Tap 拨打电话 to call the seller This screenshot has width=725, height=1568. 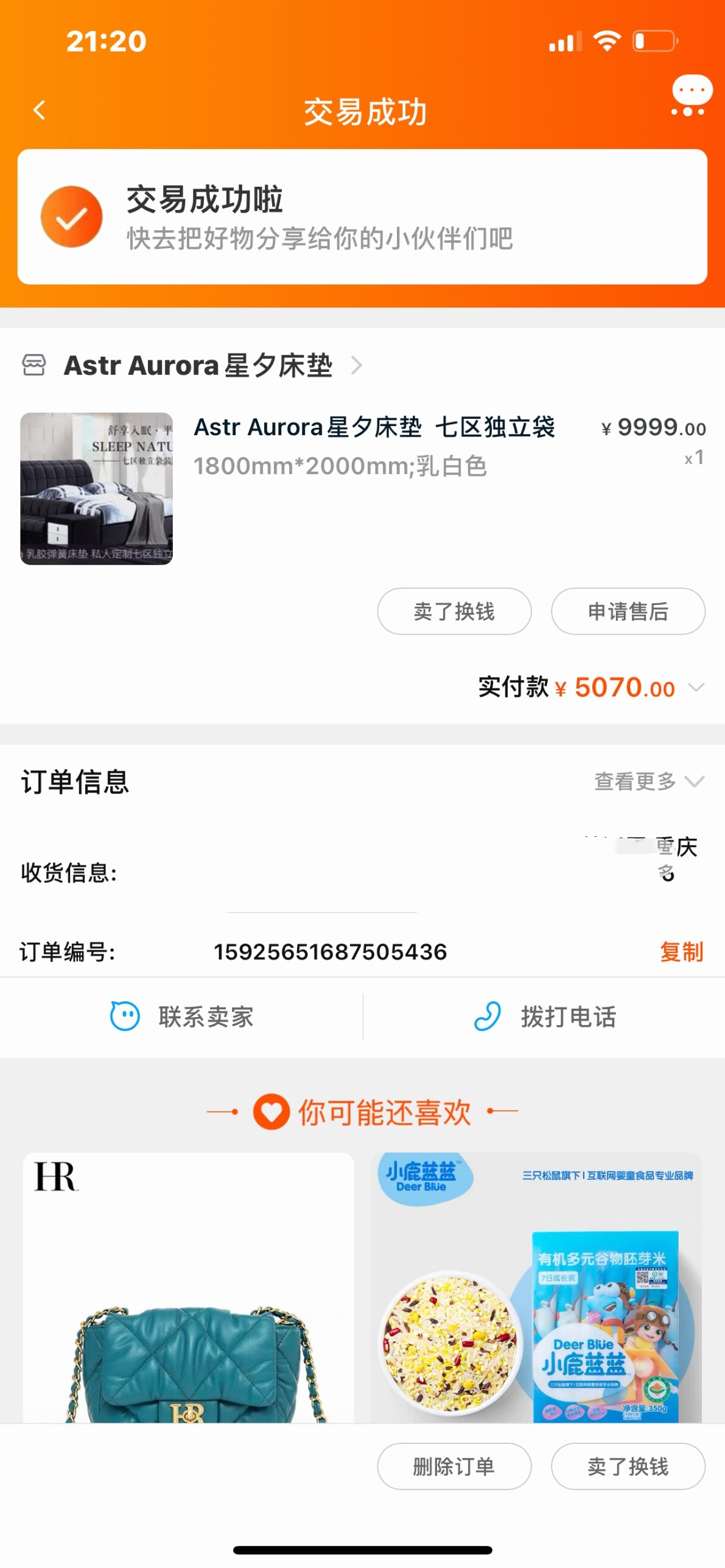545,1017
